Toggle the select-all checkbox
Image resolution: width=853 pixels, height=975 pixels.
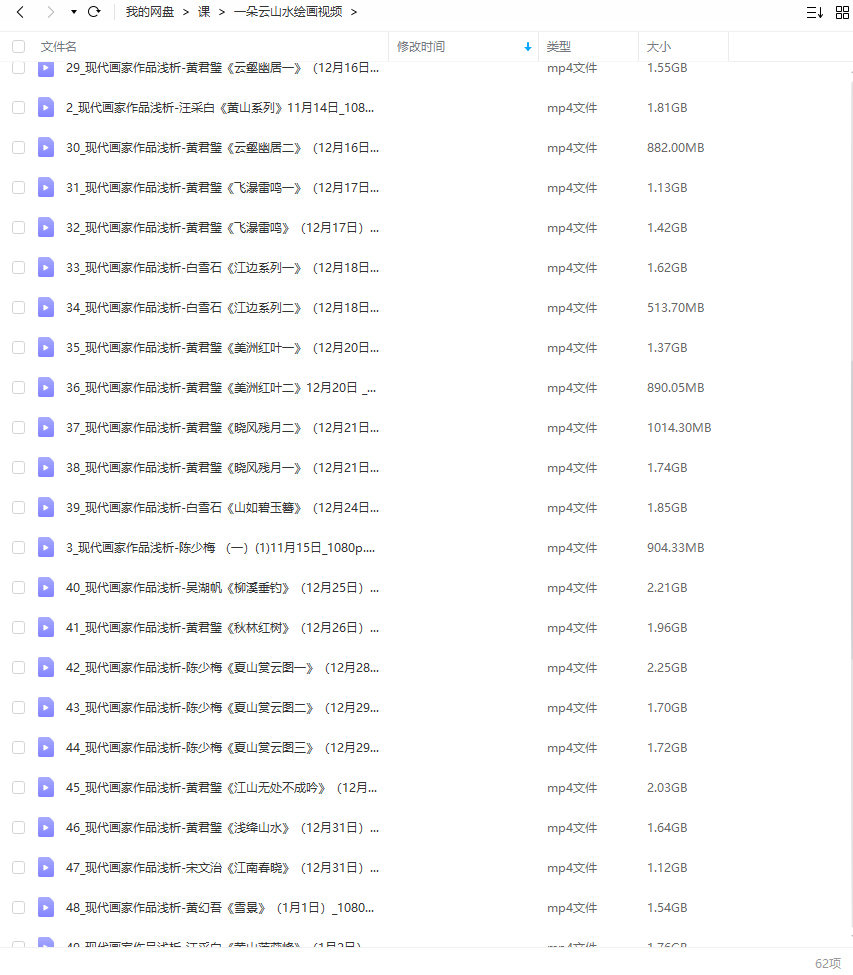[18, 47]
